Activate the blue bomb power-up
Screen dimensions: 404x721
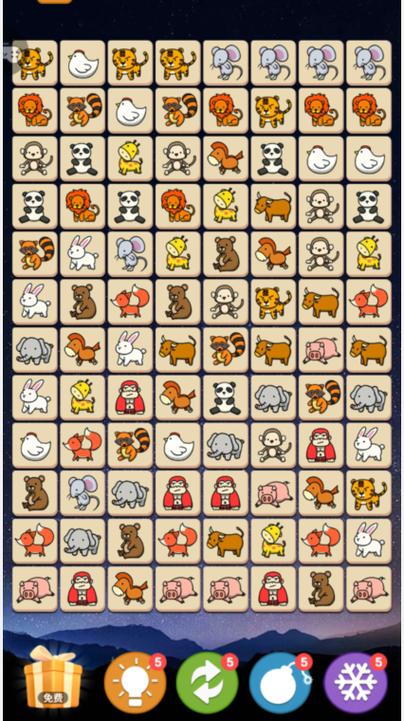click(x=280, y=682)
